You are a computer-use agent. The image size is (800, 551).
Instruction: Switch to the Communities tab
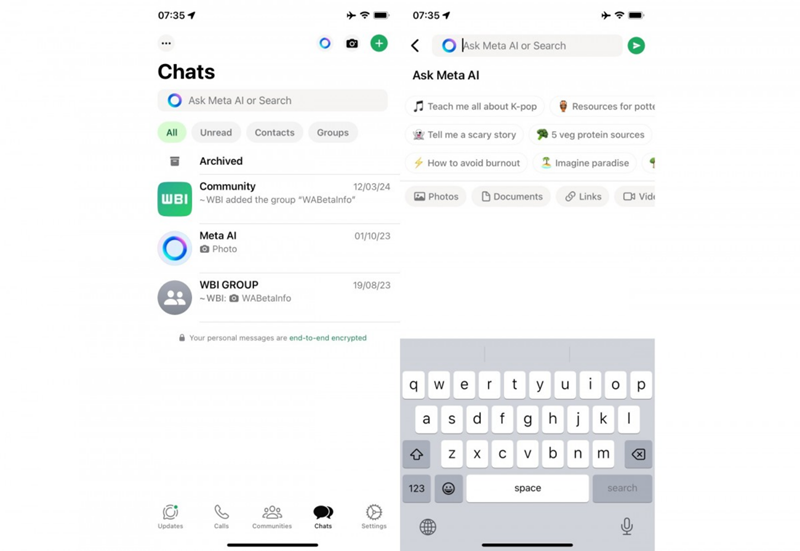[272, 515]
